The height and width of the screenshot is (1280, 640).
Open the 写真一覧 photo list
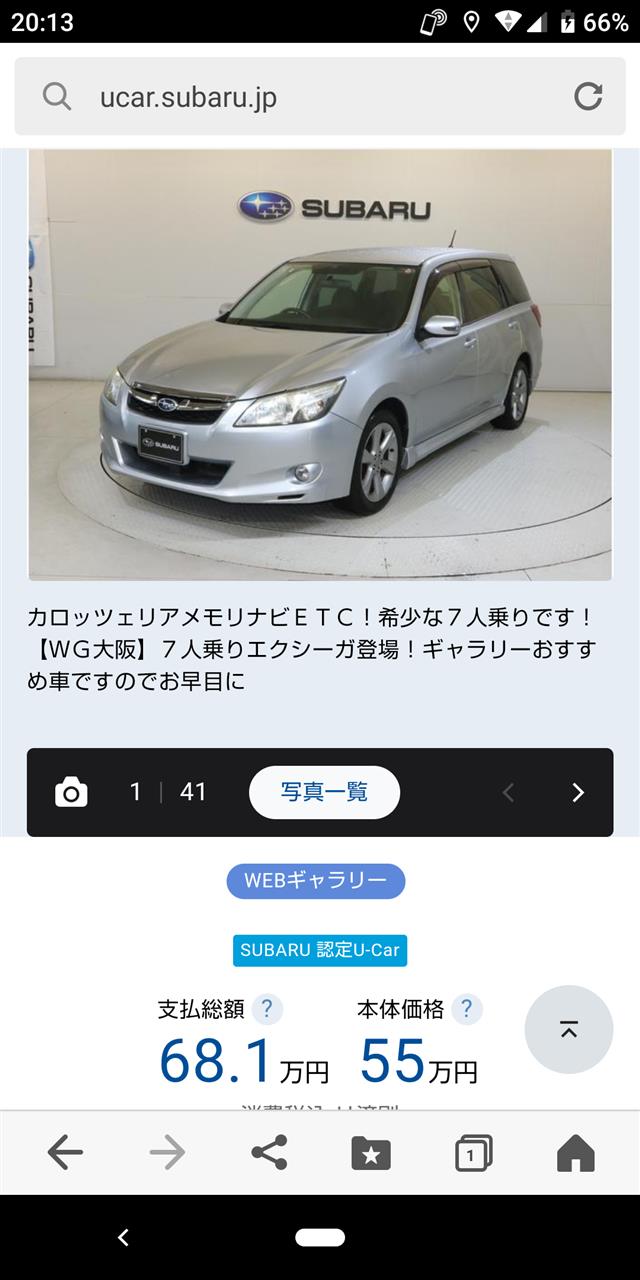click(324, 792)
